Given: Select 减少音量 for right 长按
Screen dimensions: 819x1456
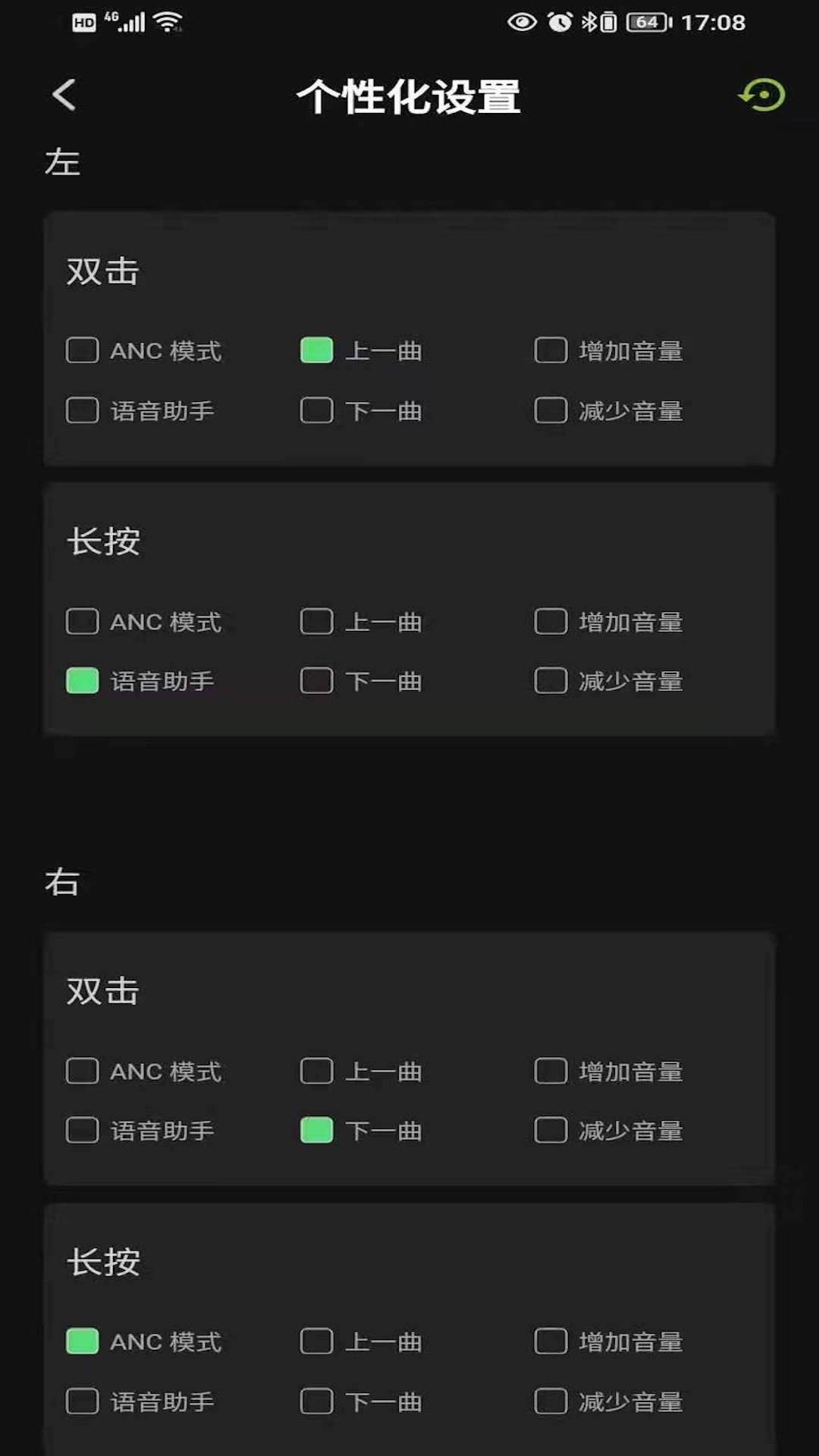Looking at the screenshot, I should (551, 1401).
